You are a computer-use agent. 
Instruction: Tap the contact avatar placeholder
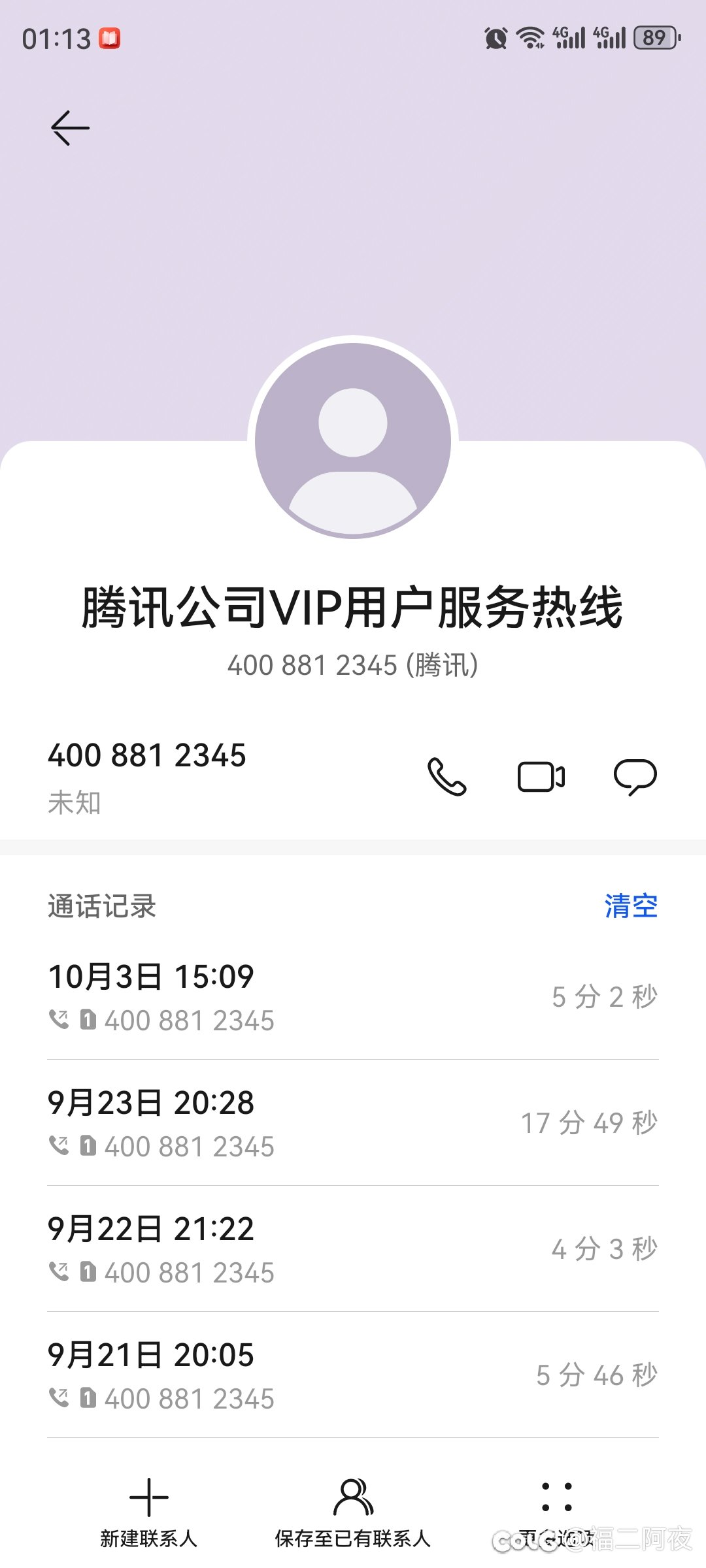pyautogui.click(x=353, y=439)
